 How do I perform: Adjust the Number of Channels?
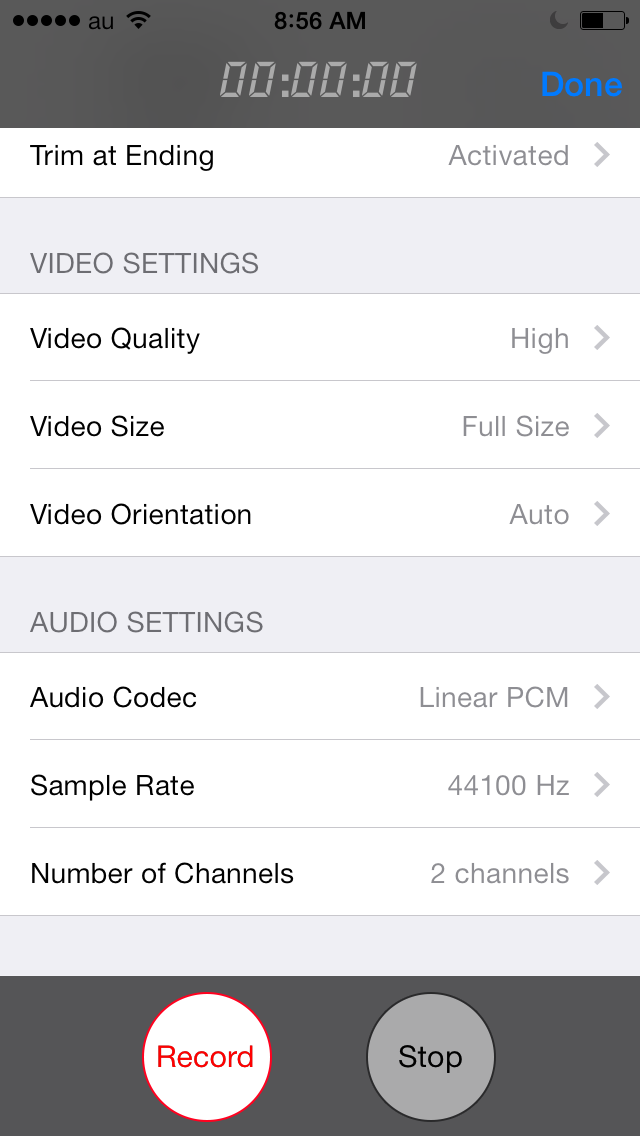tap(320, 872)
